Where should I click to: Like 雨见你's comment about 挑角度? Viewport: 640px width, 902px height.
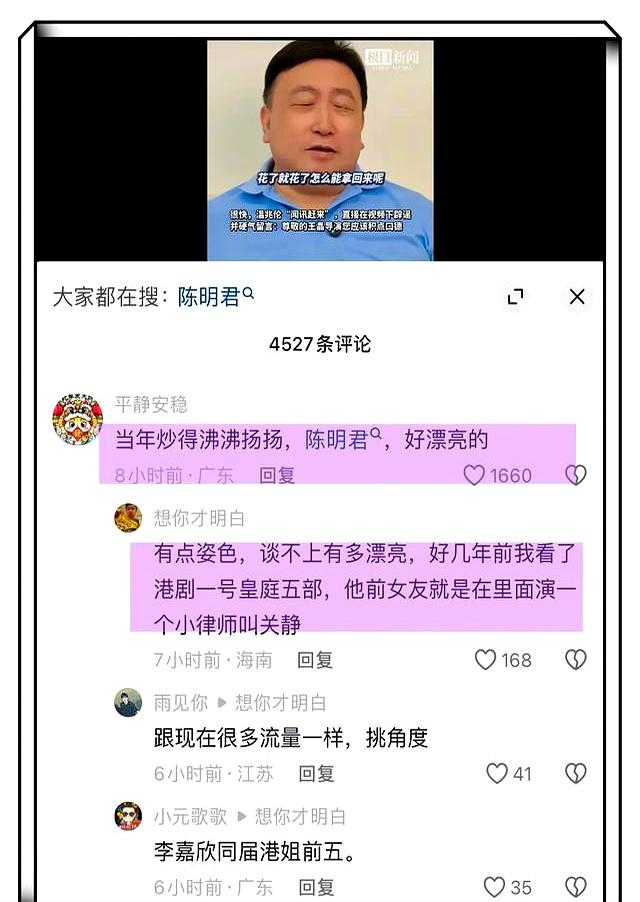coord(497,773)
